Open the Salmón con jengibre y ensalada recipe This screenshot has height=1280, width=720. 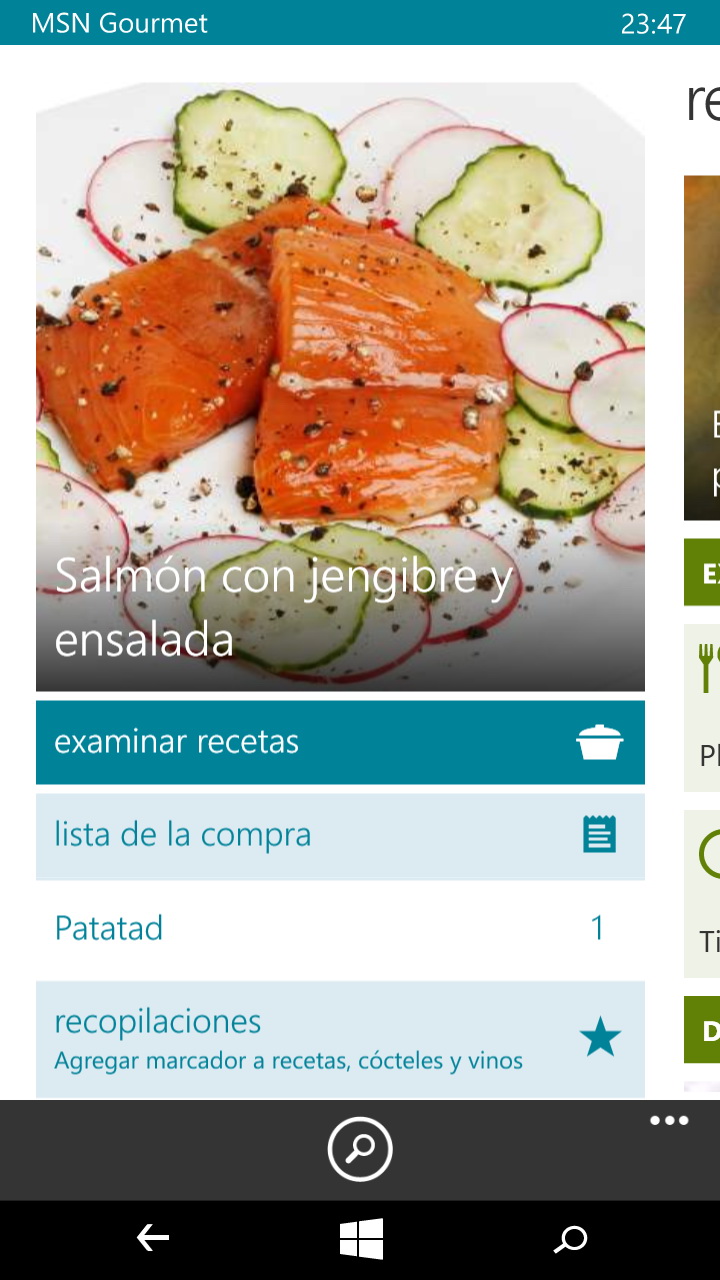(x=340, y=387)
